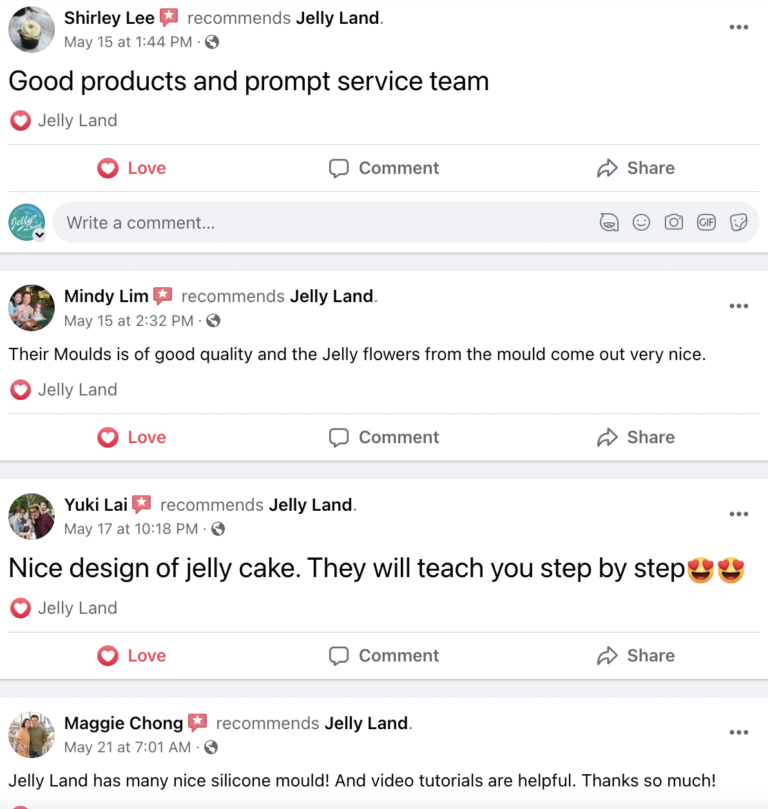
Task: Share Mindy Lim's recommendation
Action: pos(635,437)
